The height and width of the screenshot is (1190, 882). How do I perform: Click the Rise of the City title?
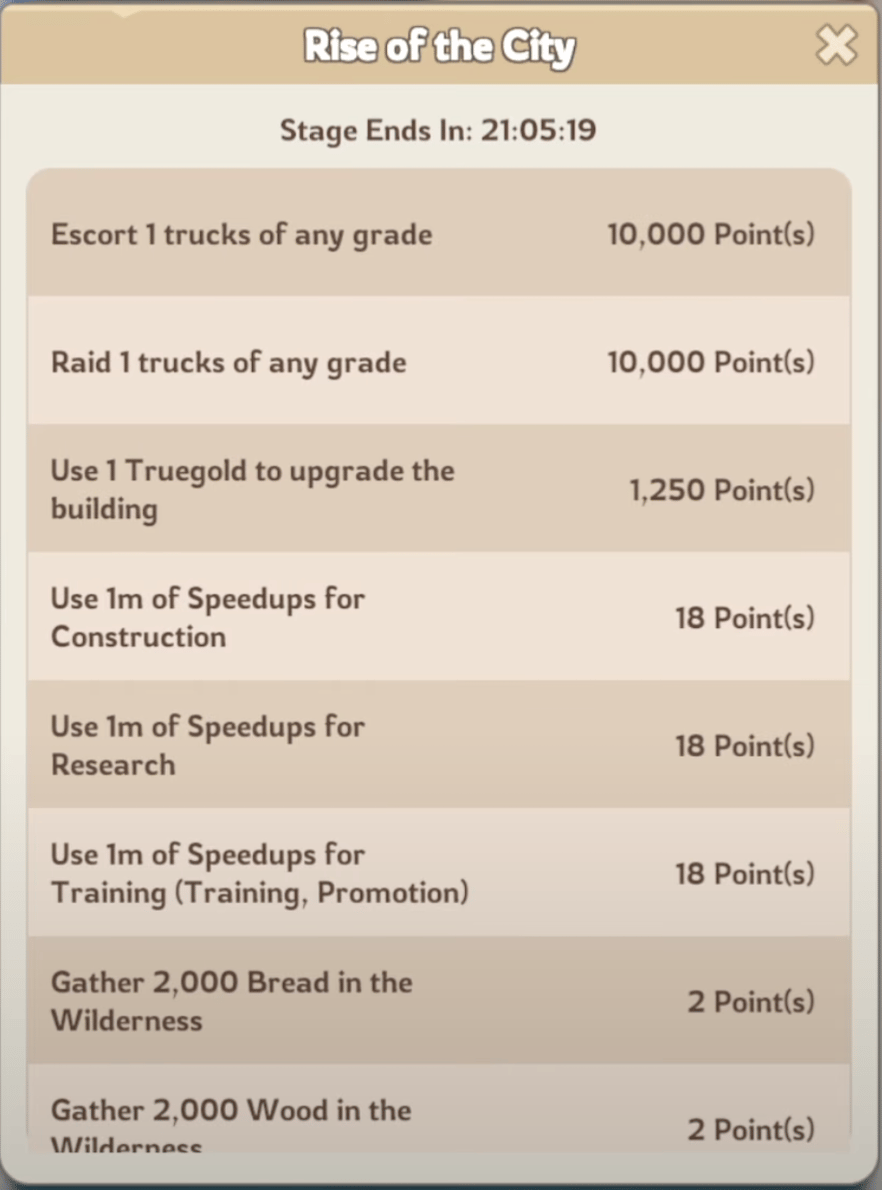coord(440,46)
